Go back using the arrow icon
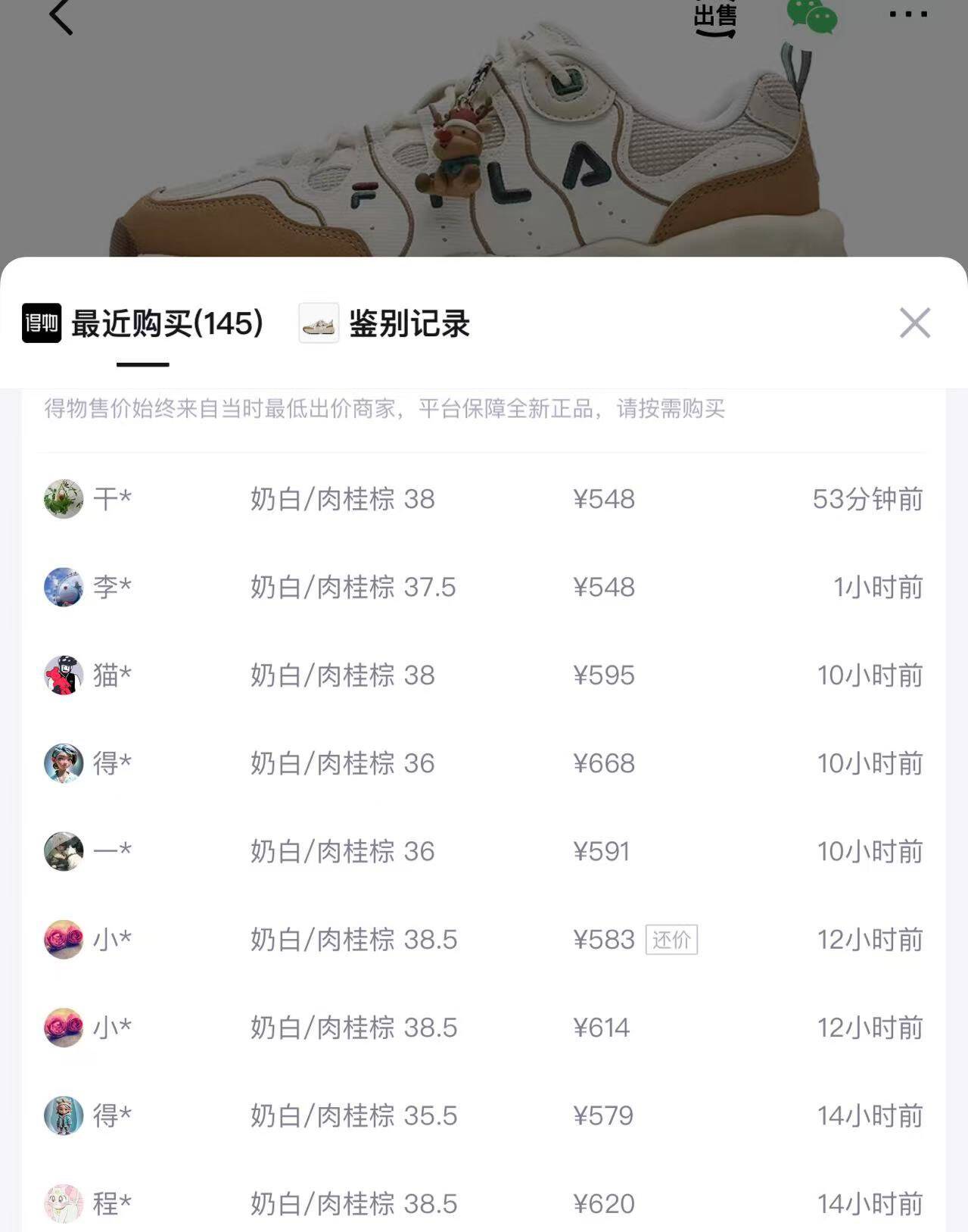The height and width of the screenshot is (1232, 968). click(x=61, y=17)
